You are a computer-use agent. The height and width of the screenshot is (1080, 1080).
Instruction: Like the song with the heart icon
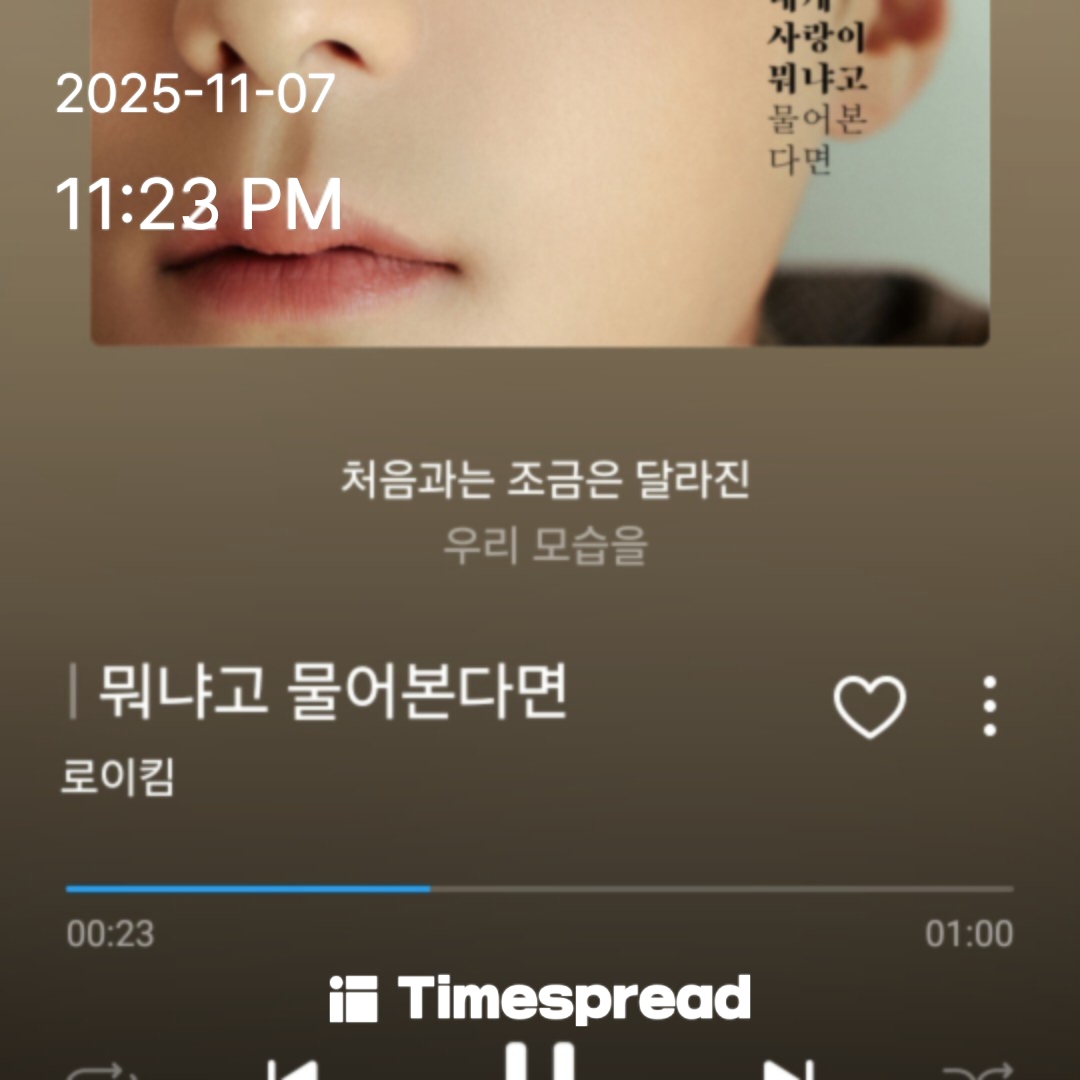[x=869, y=706]
